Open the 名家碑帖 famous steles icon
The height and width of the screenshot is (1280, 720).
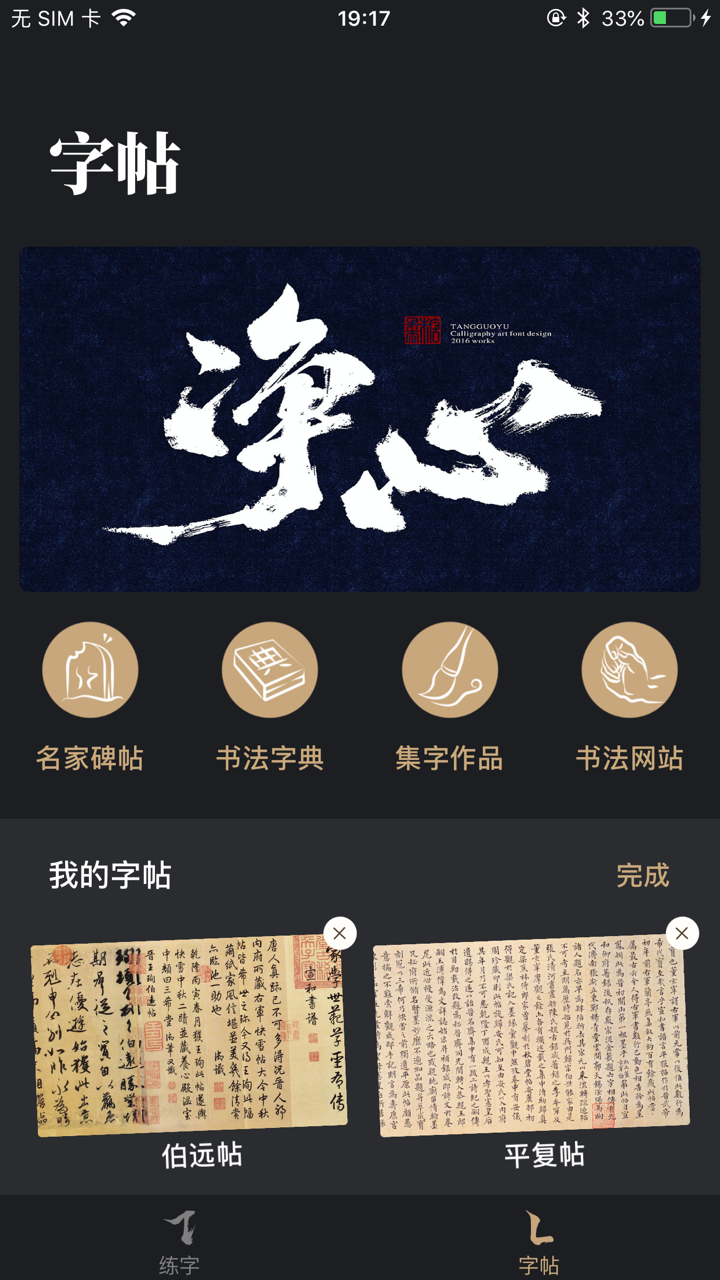click(x=90, y=668)
